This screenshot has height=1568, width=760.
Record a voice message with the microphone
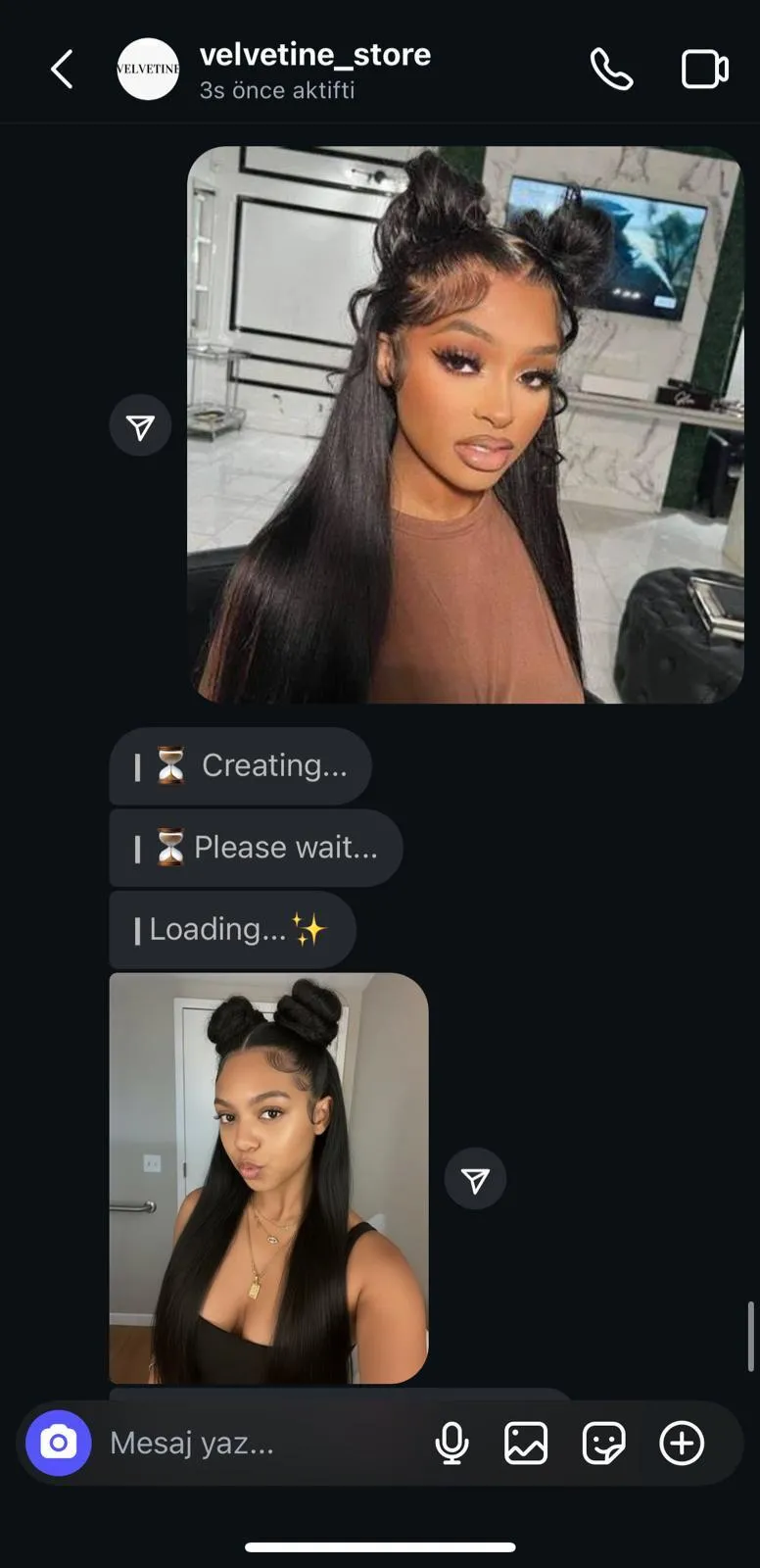click(x=451, y=1443)
